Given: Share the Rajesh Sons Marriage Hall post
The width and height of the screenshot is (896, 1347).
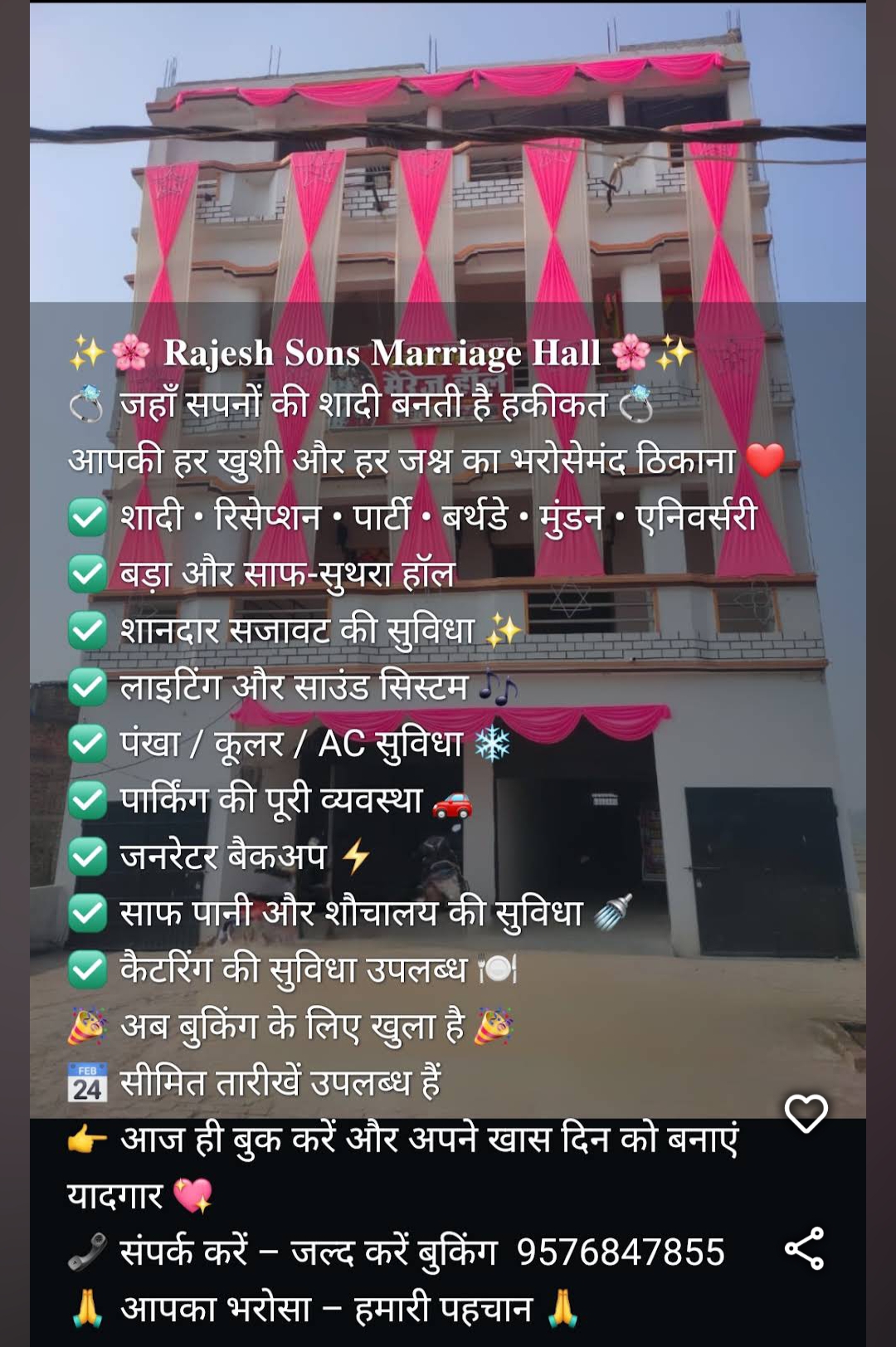Looking at the screenshot, I should (x=804, y=1248).
